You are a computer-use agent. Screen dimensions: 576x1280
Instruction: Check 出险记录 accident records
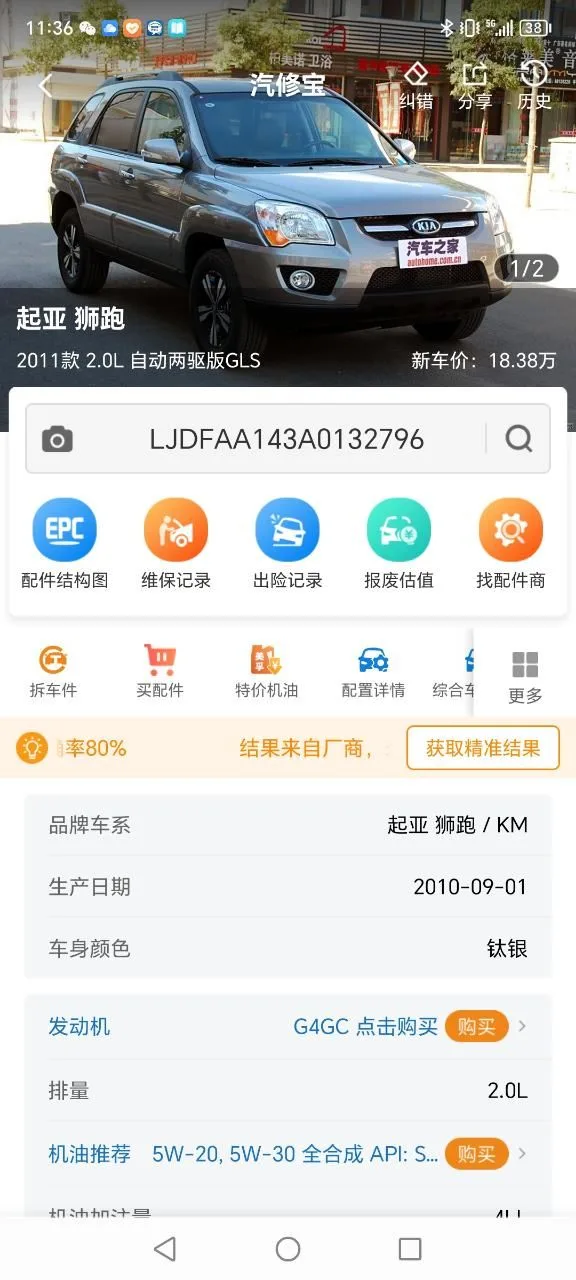(x=288, y=544)
